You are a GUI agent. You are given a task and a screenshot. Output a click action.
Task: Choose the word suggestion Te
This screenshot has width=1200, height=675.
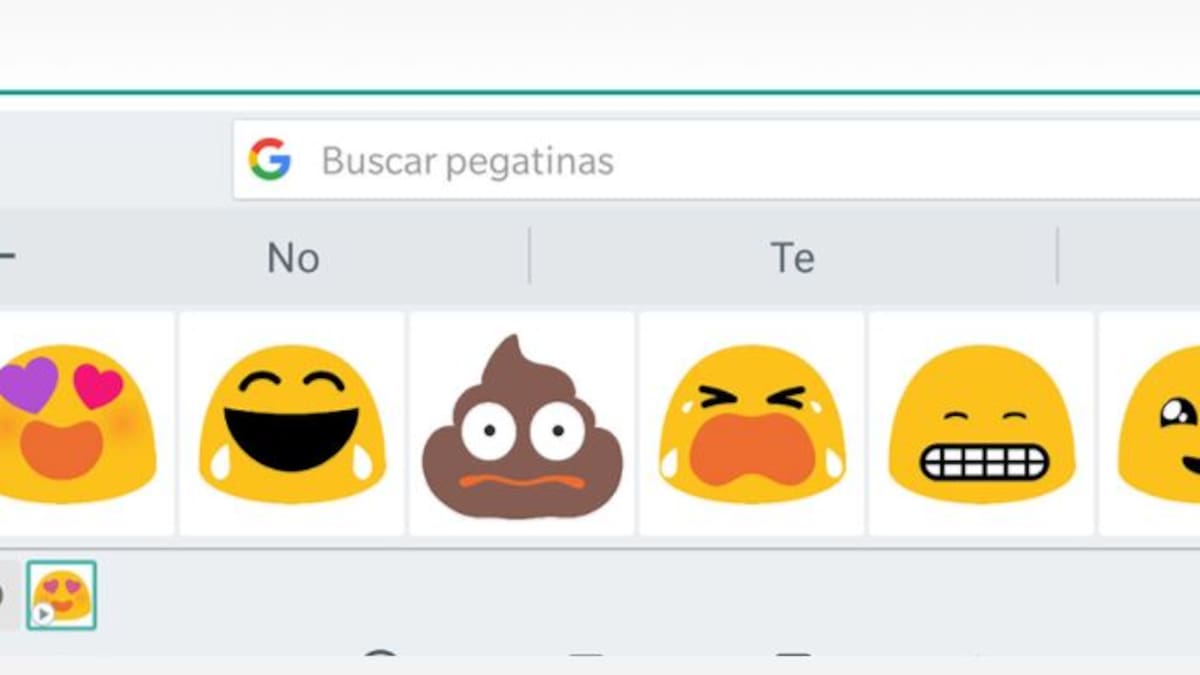792,258
